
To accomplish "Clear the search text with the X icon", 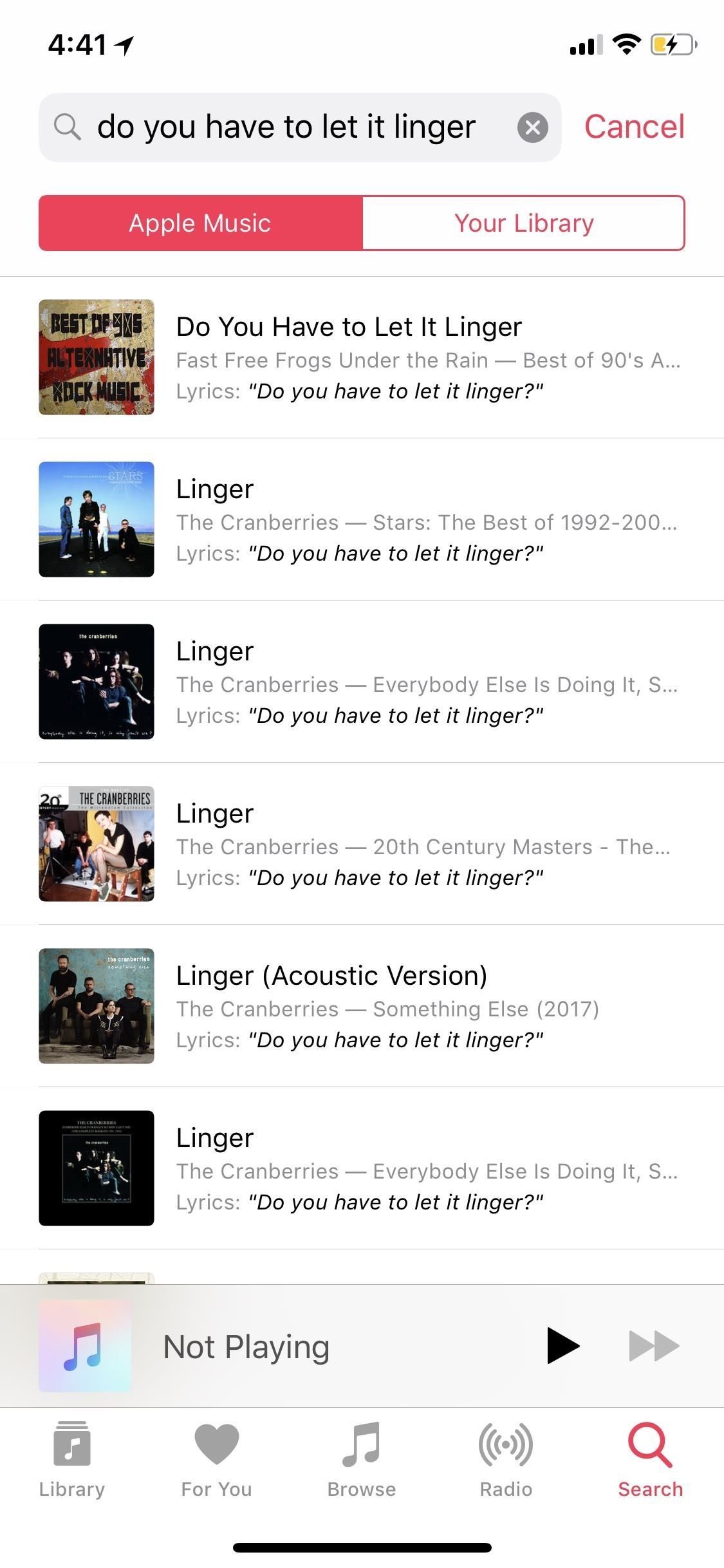I will pos(533,126).
